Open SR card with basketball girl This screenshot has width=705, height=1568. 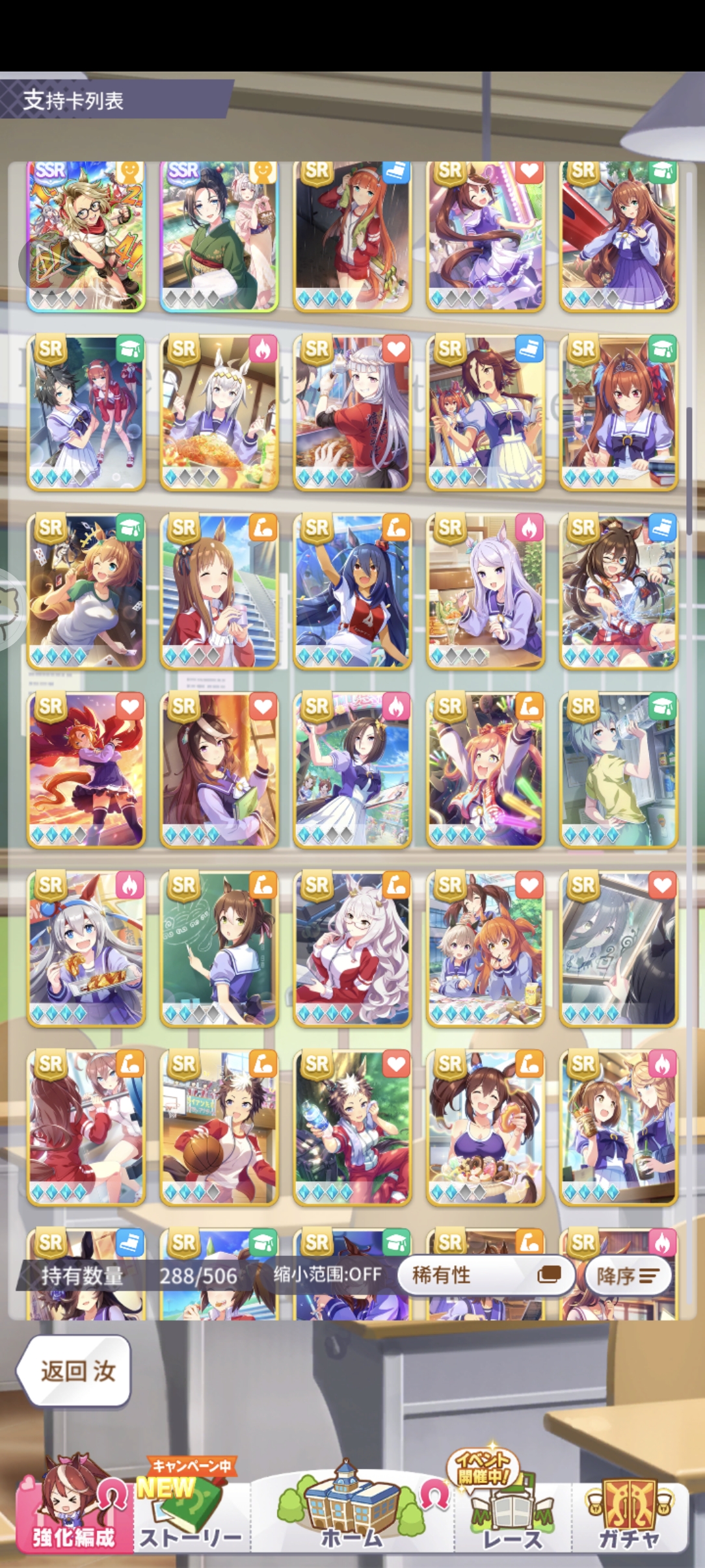coord(219,1127)
